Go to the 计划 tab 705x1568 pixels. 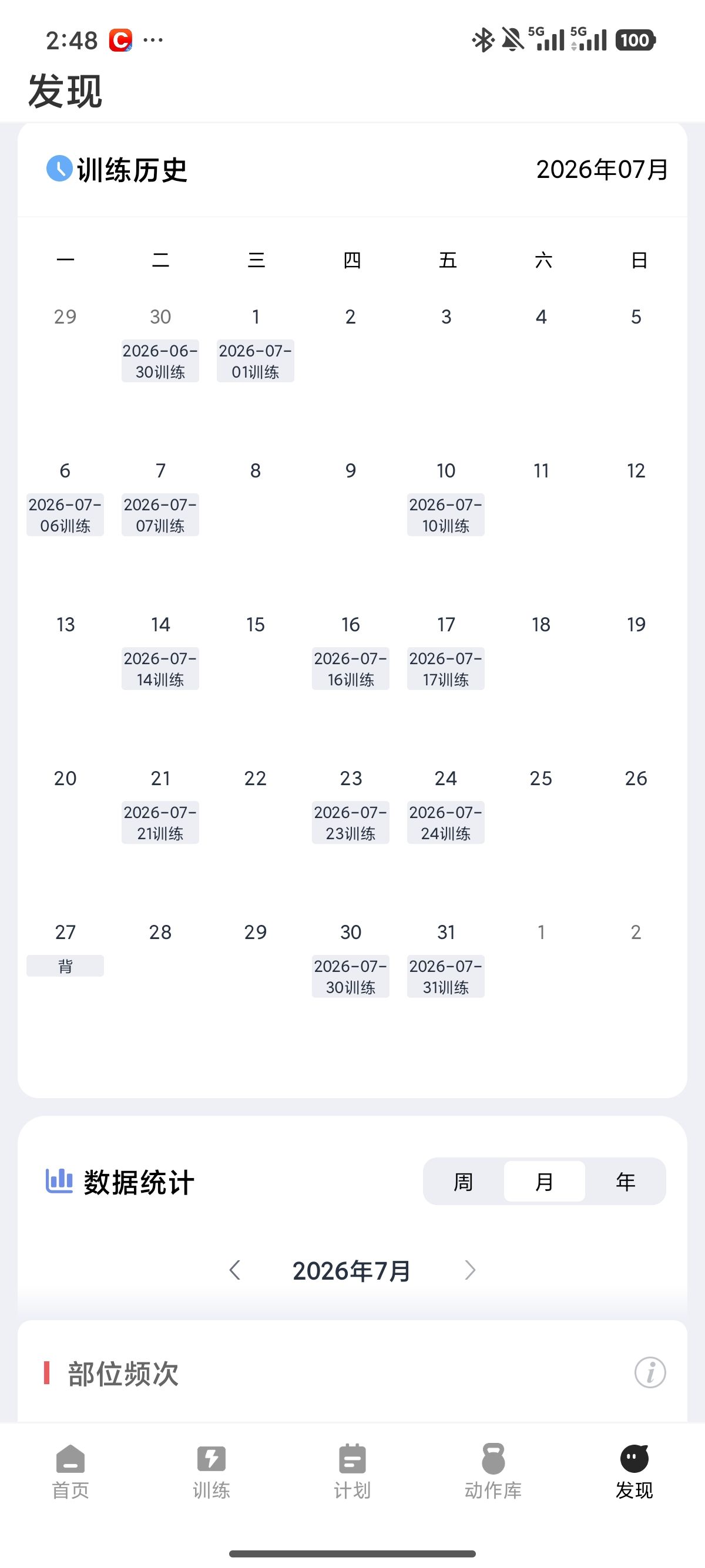click(x=352, y=1472)
